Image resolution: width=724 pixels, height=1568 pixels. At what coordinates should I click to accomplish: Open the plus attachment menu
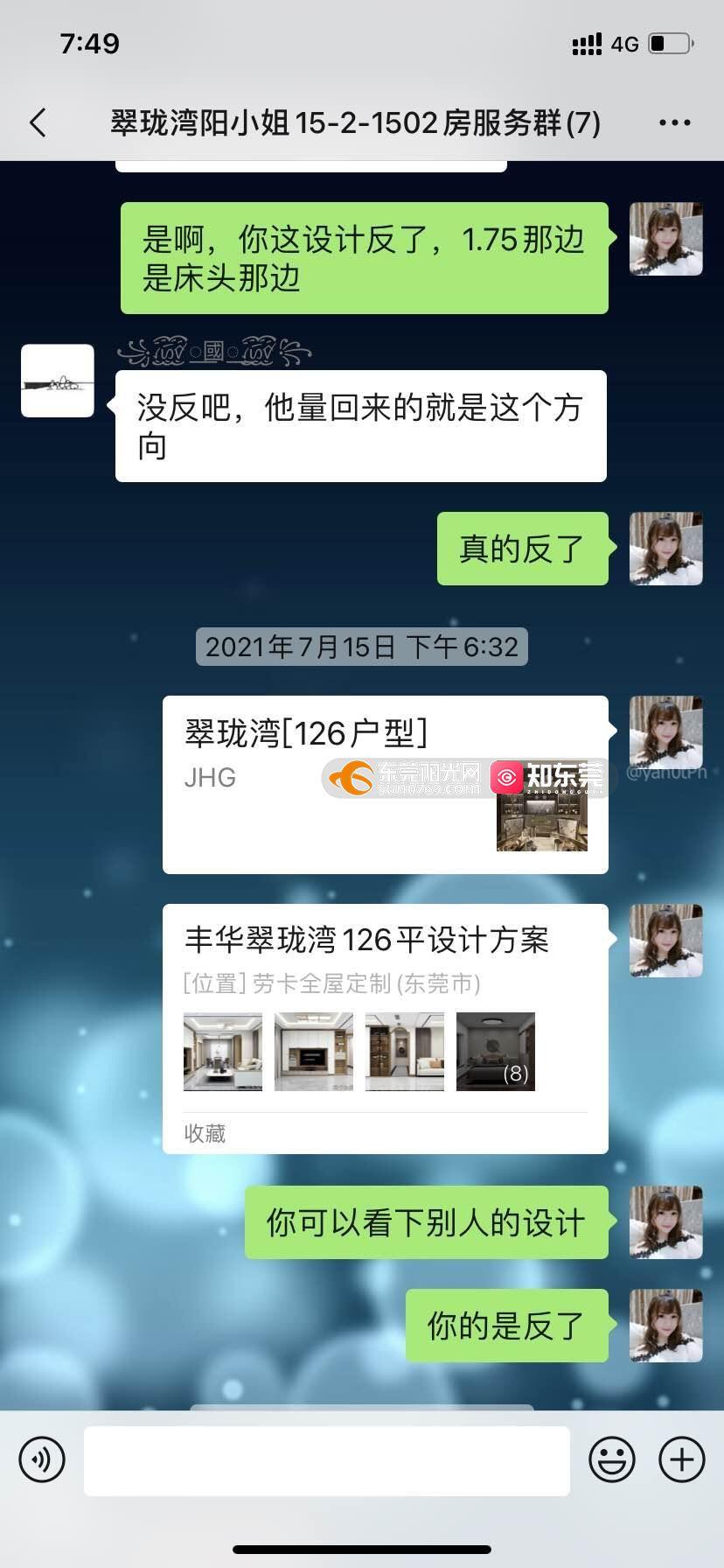[682, 1459]
